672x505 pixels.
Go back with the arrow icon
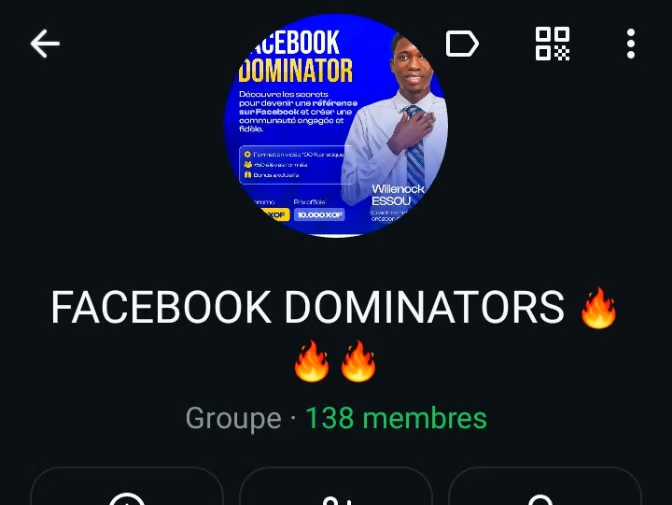pyautogui.click(x=45, y=44)
